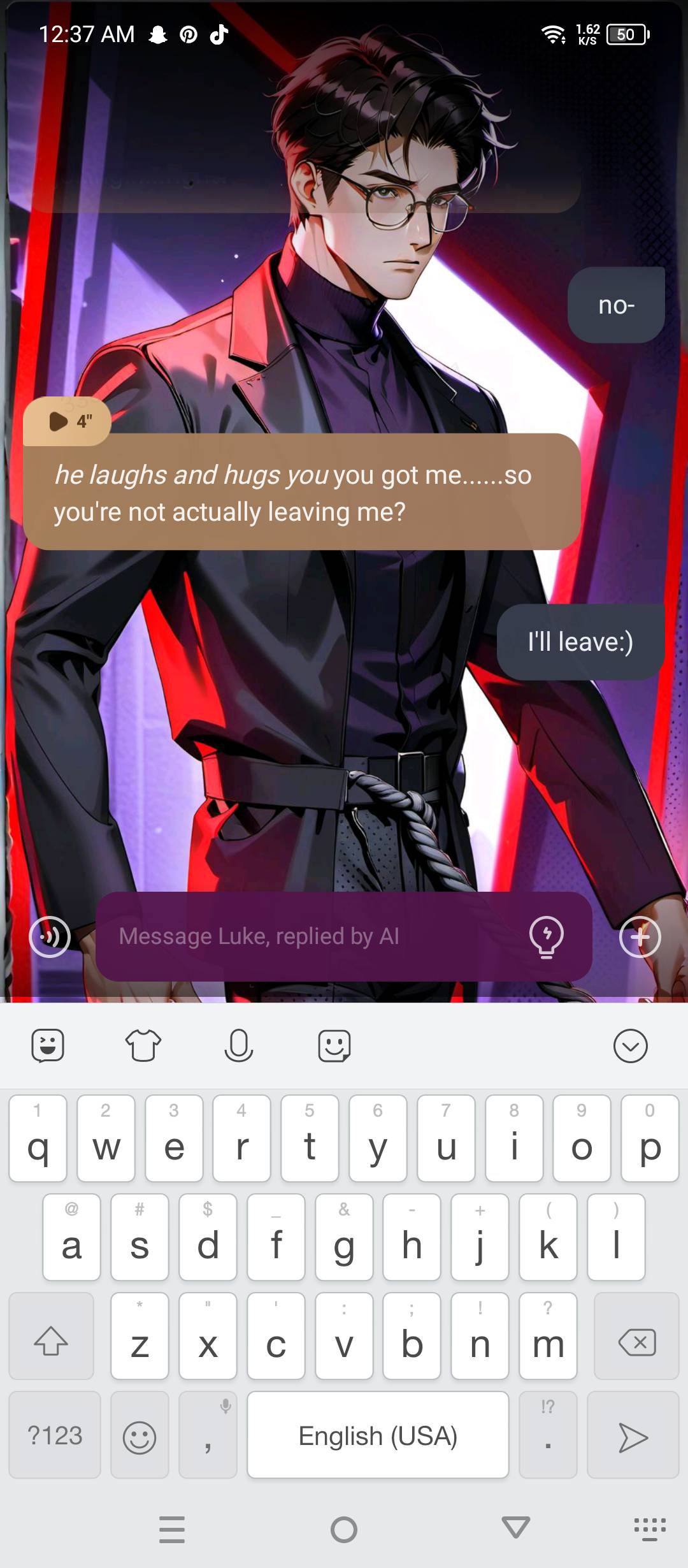Tap the Message Luke input field
The height and width of the screenshot is (1568, 688).
(x=312, y=936)
